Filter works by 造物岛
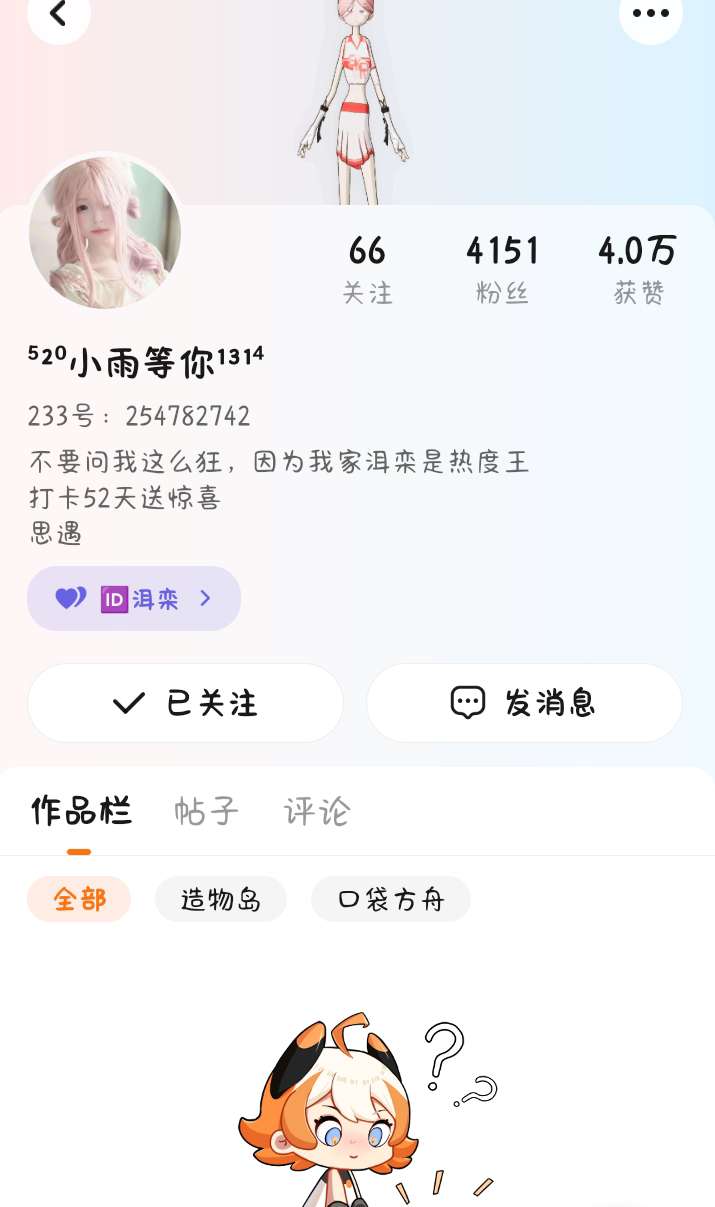 (x=220, y=899)
